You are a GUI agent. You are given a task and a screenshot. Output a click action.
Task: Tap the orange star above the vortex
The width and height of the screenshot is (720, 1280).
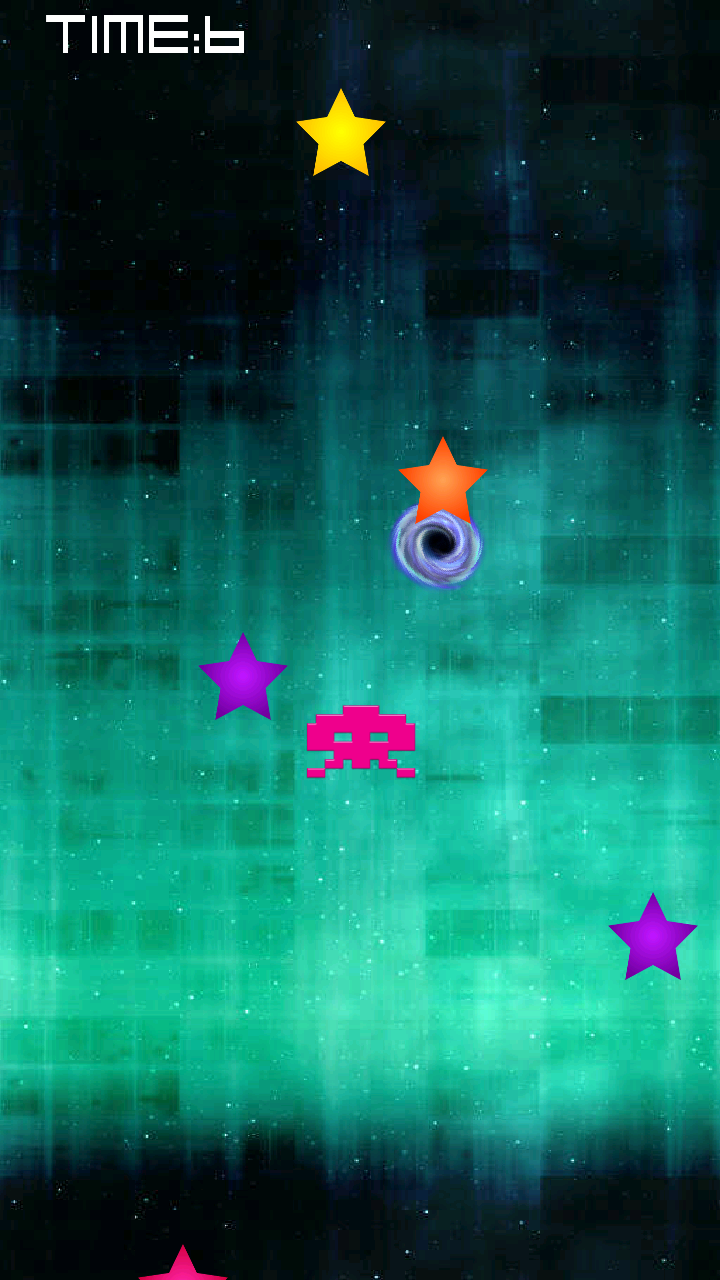tap(443, 480)
